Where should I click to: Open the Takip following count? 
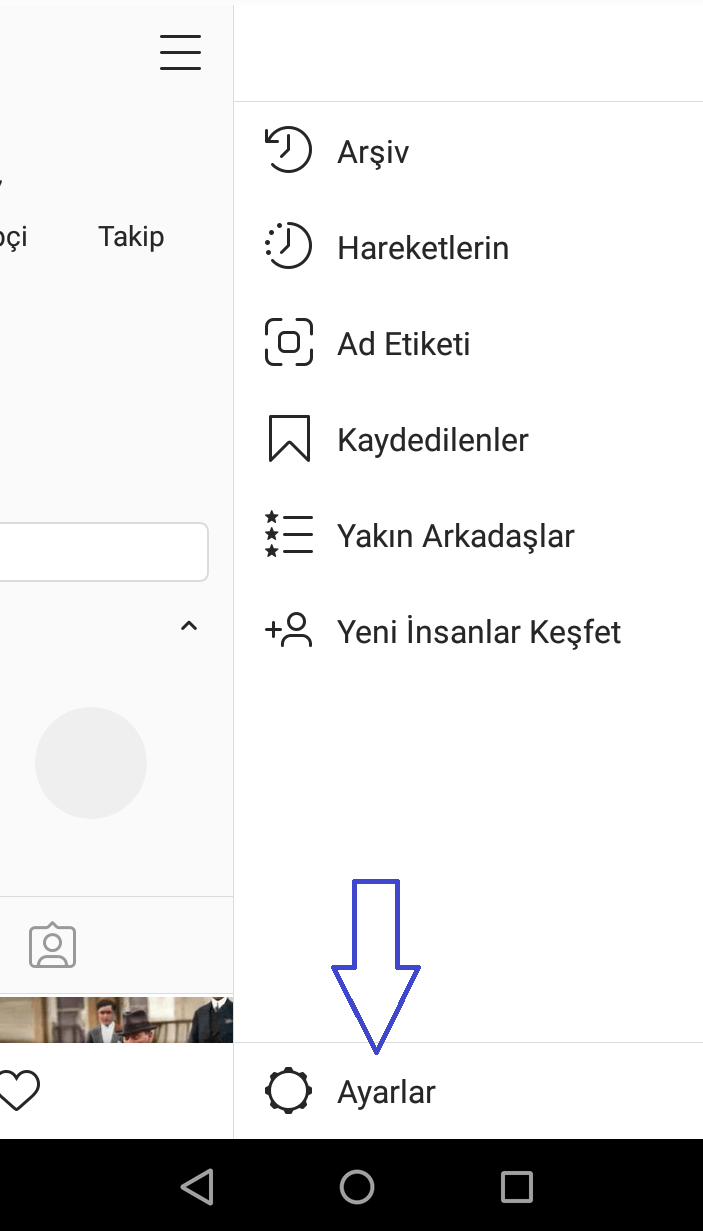[x=131, y=237]
